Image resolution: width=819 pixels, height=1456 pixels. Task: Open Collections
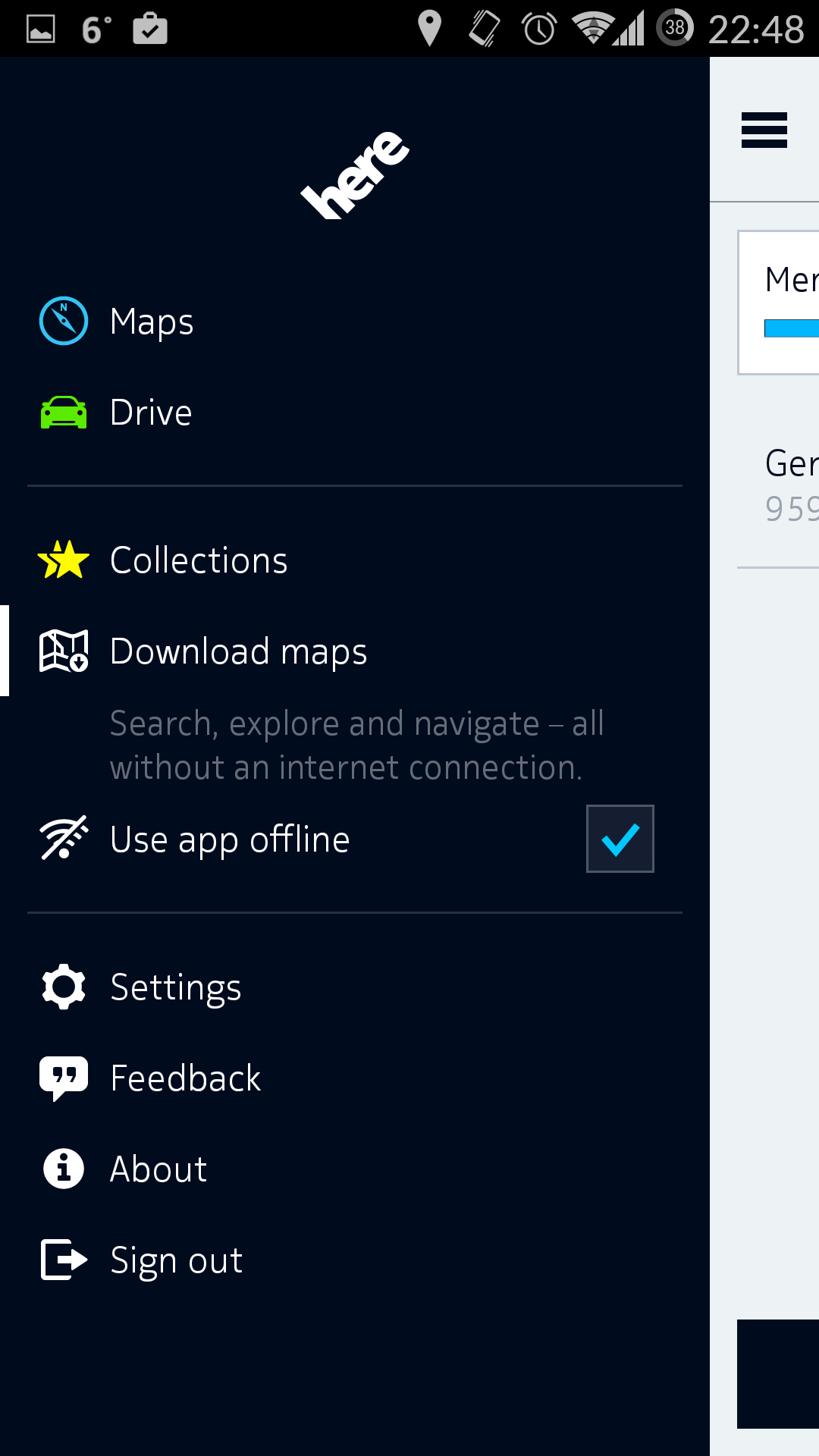[x=355, y=560]
